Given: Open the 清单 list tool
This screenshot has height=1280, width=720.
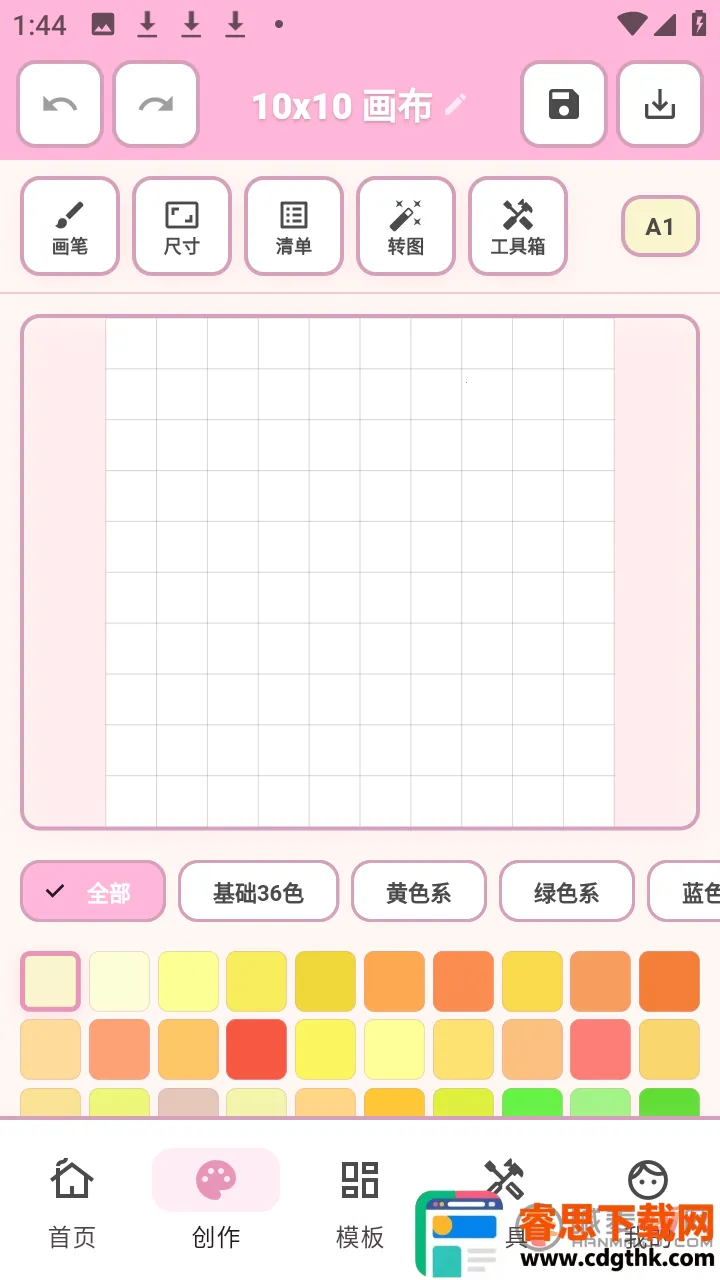Looking at the screenshot, I should pos(294,226).
